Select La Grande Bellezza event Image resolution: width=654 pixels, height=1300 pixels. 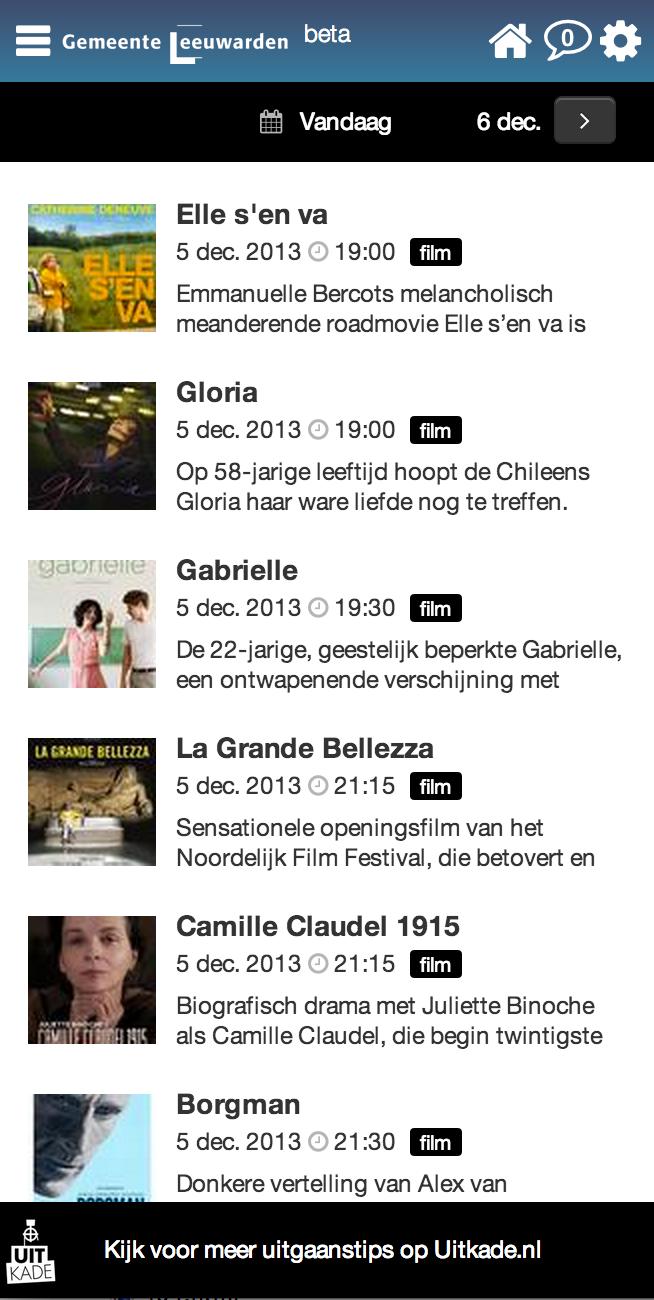304,748
